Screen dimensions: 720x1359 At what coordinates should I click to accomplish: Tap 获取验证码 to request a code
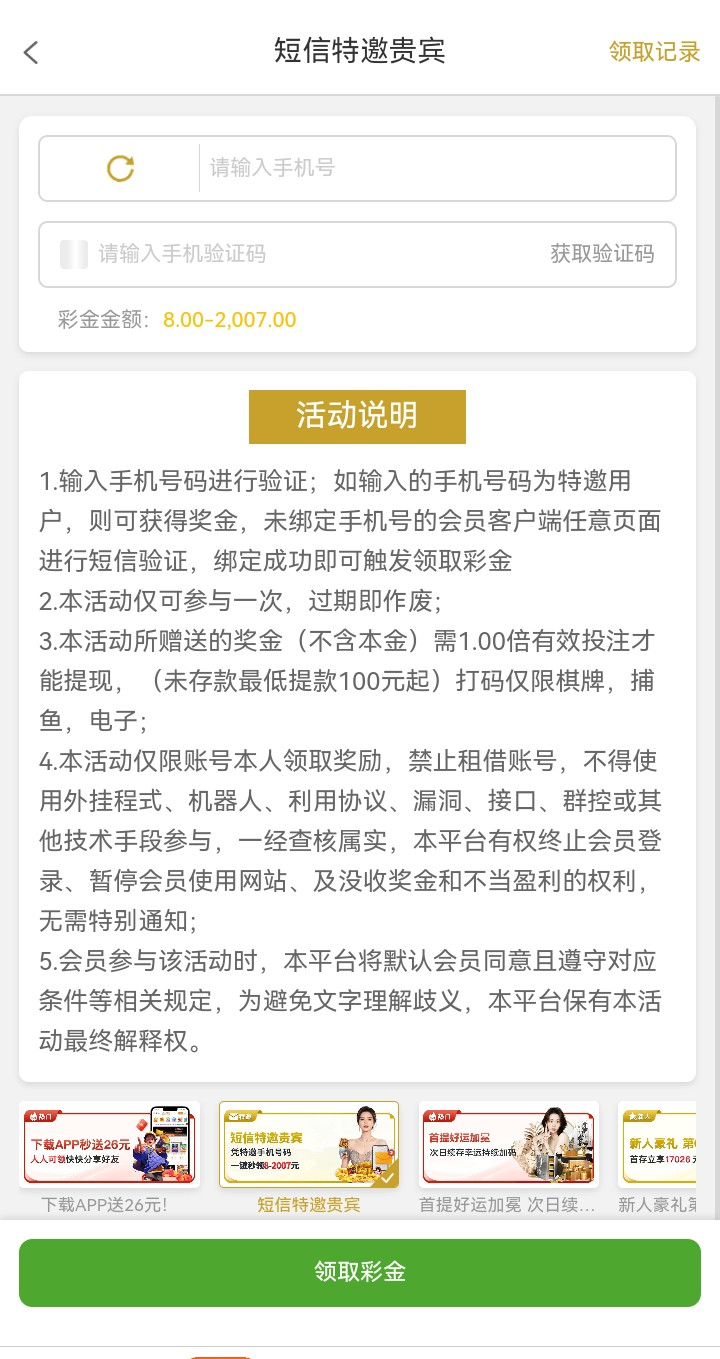(x=602, y=254)
